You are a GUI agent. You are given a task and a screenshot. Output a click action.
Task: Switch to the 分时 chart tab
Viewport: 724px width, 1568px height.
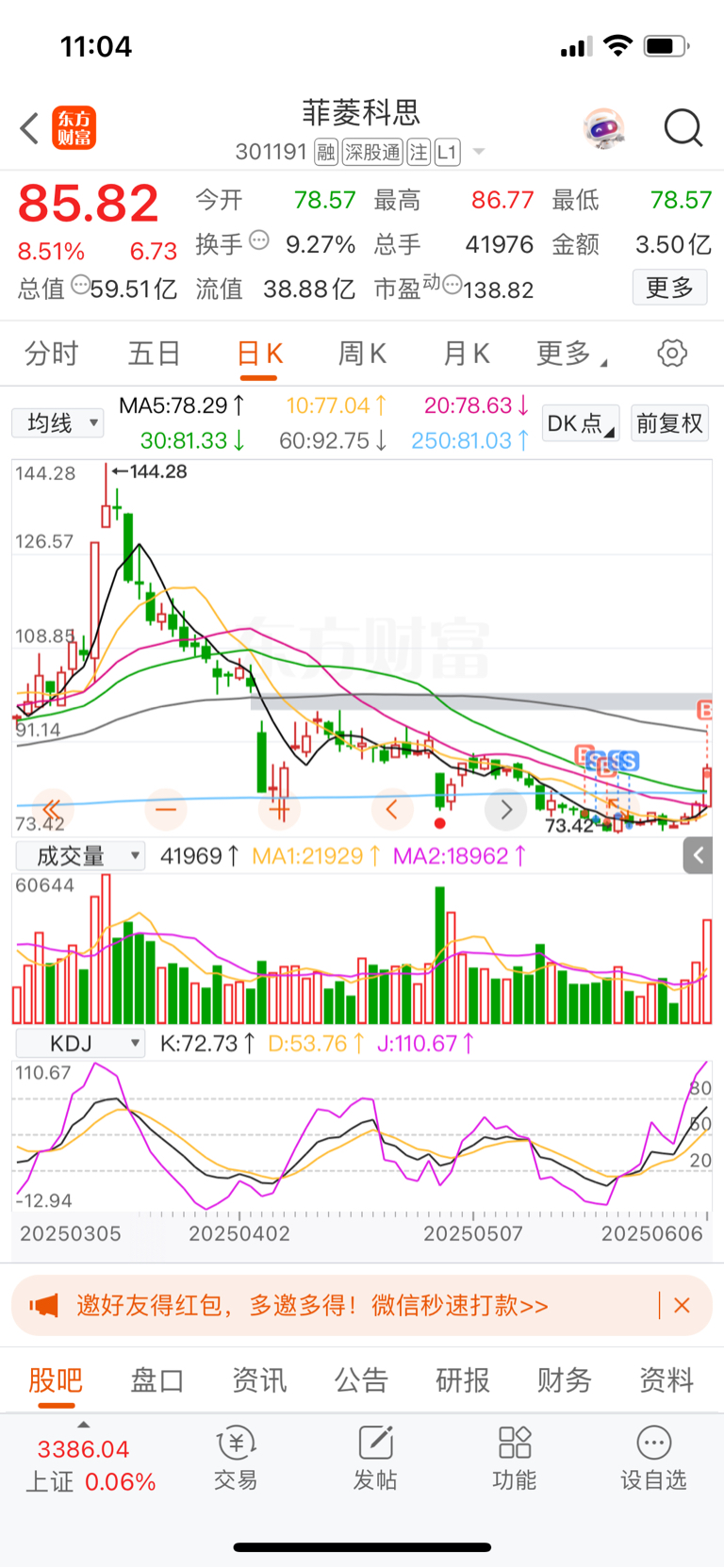(52, 354)
